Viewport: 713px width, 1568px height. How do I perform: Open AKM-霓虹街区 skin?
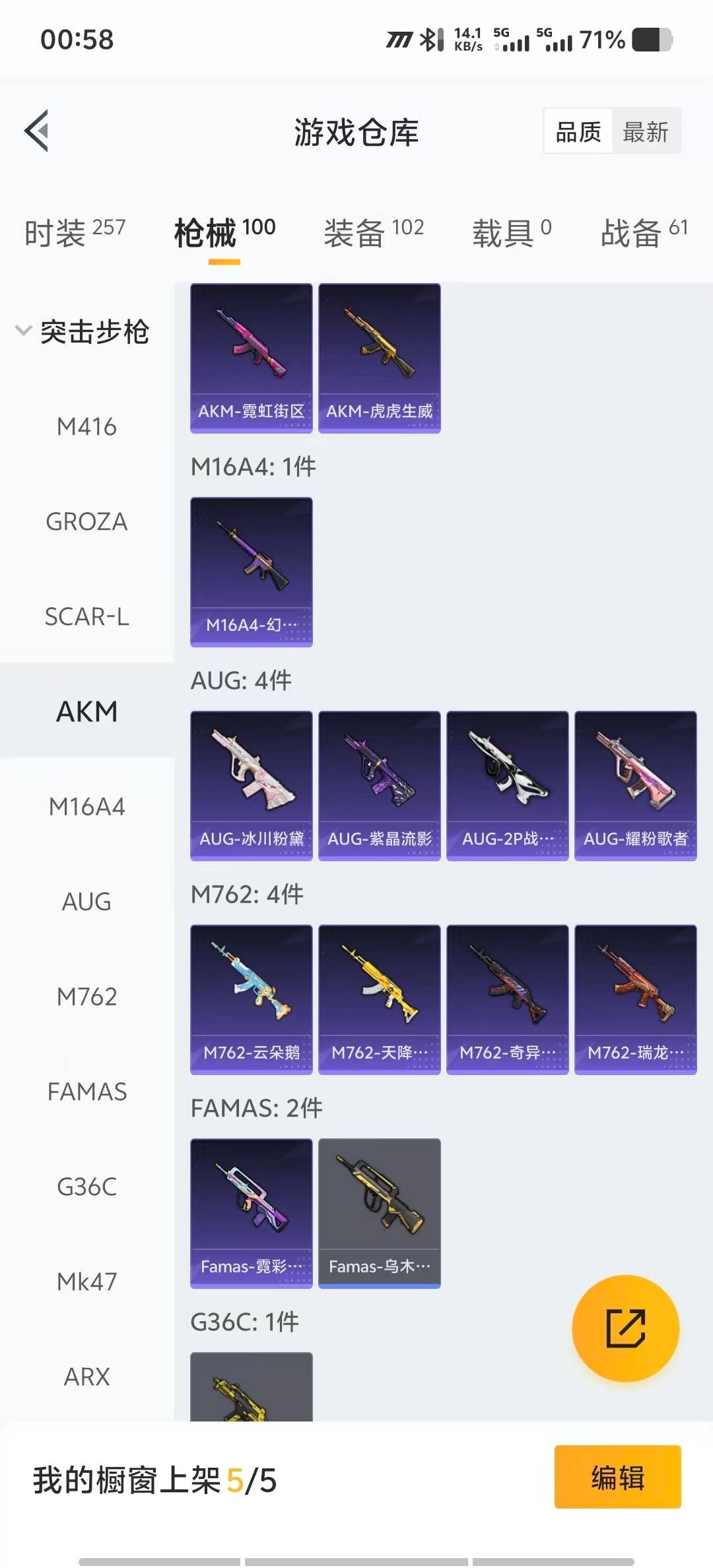251,358
